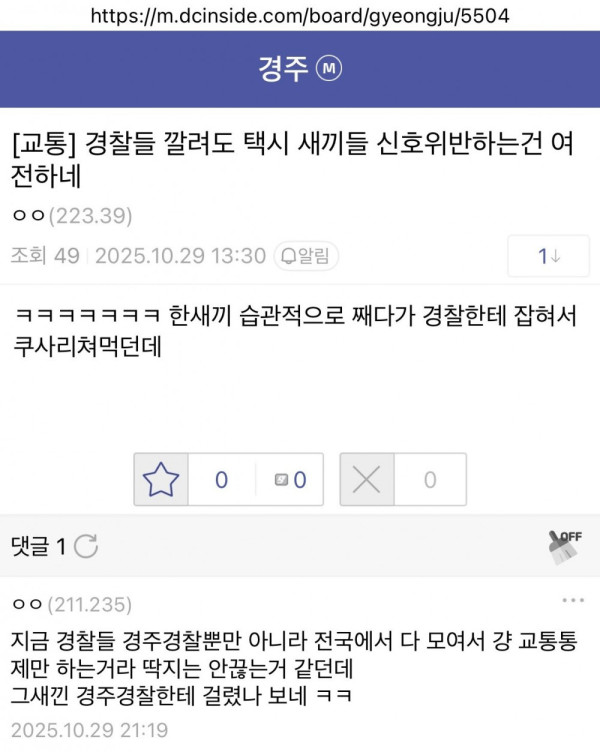Tap the 알림 notification button

point(306,256)
